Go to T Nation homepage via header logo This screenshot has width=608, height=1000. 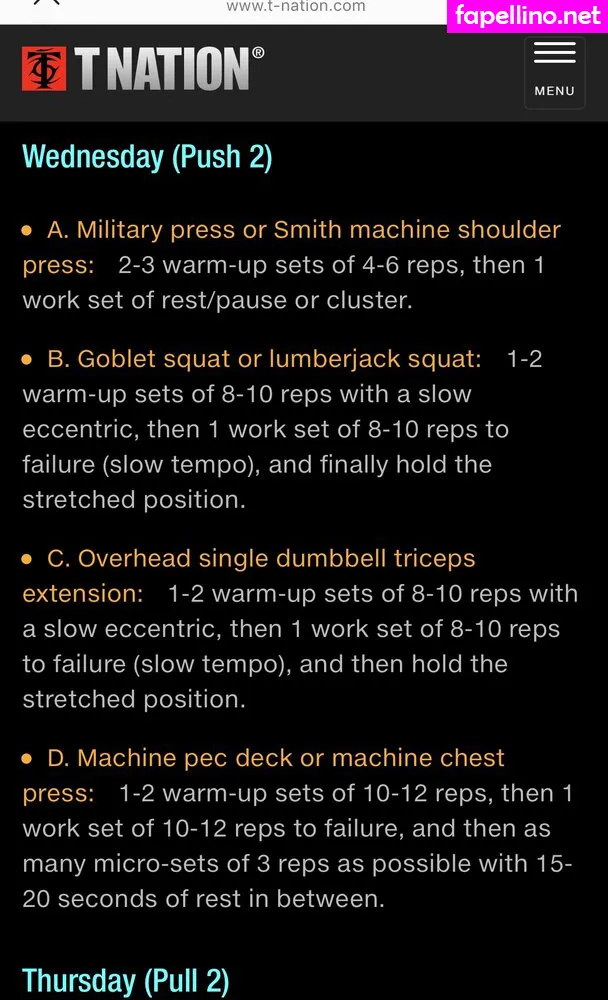tap(143, 70)
